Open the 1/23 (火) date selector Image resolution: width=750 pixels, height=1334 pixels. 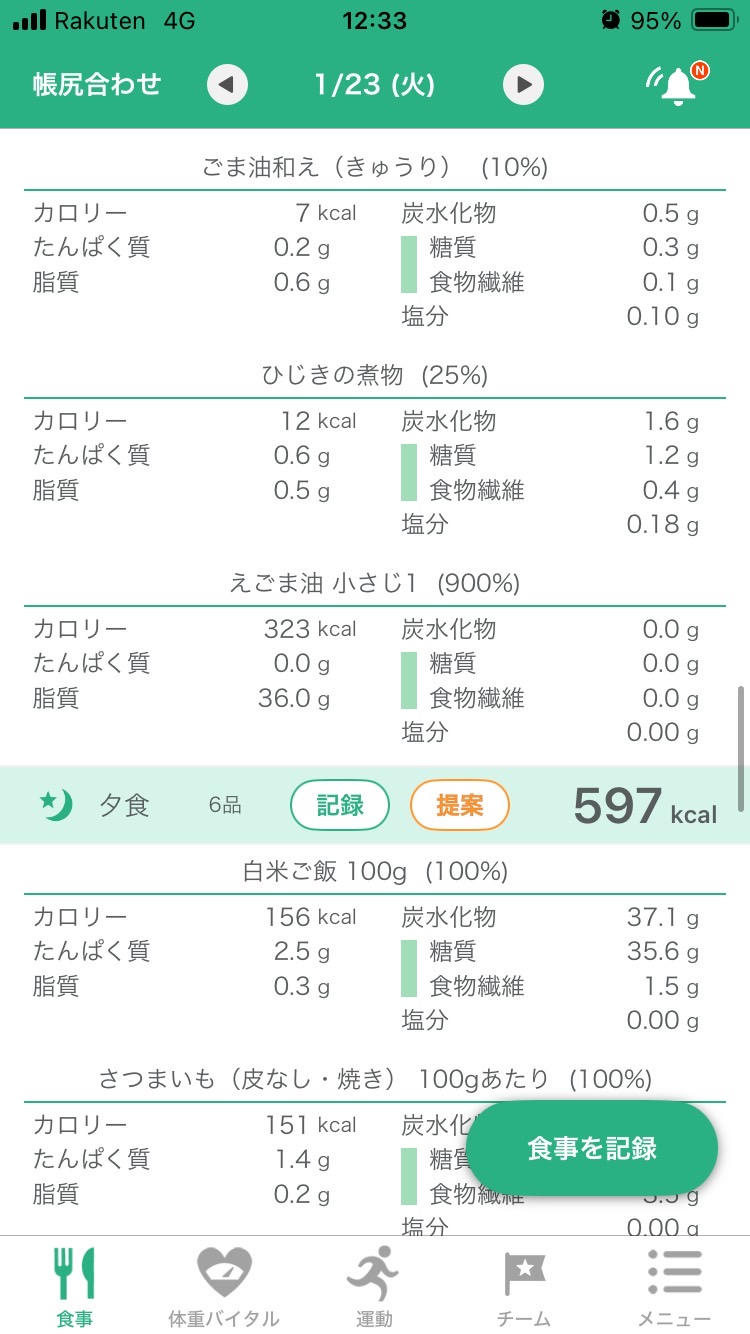pos(375,85)
